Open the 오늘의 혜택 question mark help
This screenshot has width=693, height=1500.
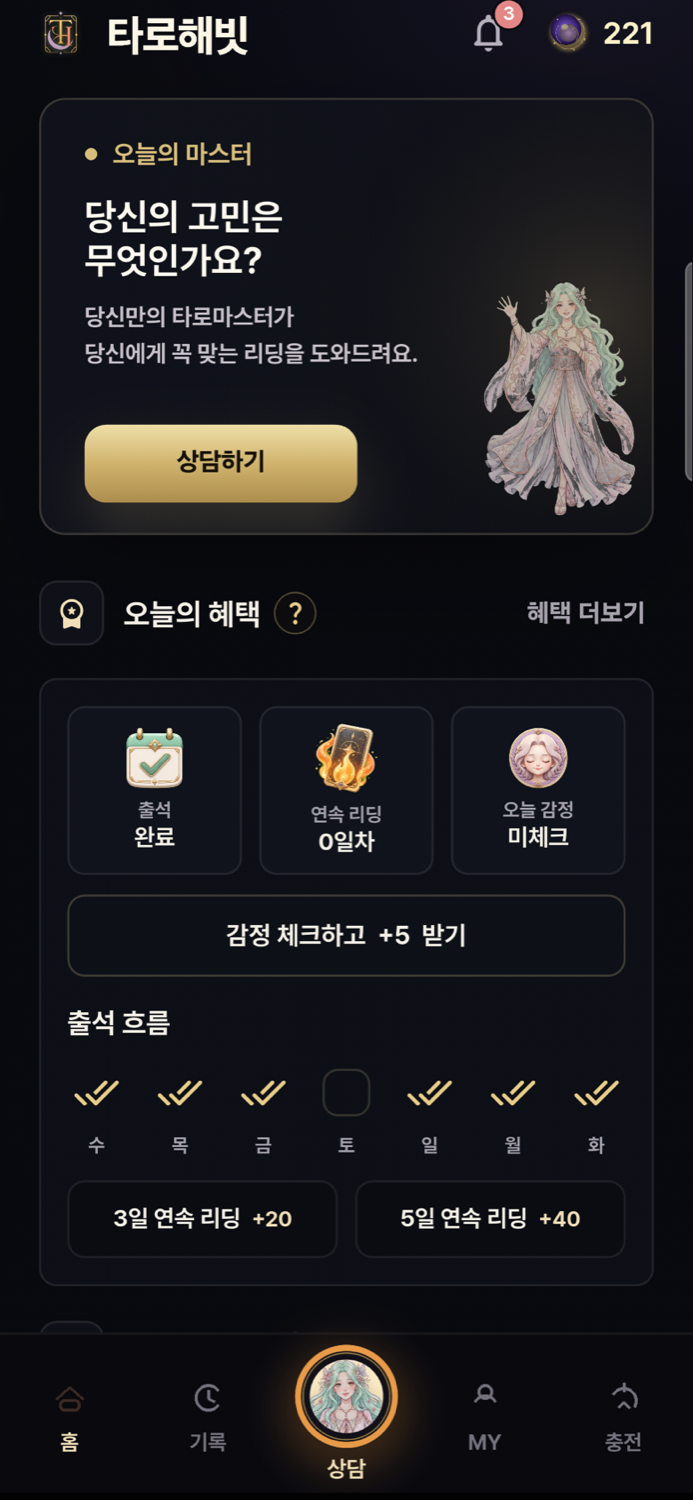point(295,613)
